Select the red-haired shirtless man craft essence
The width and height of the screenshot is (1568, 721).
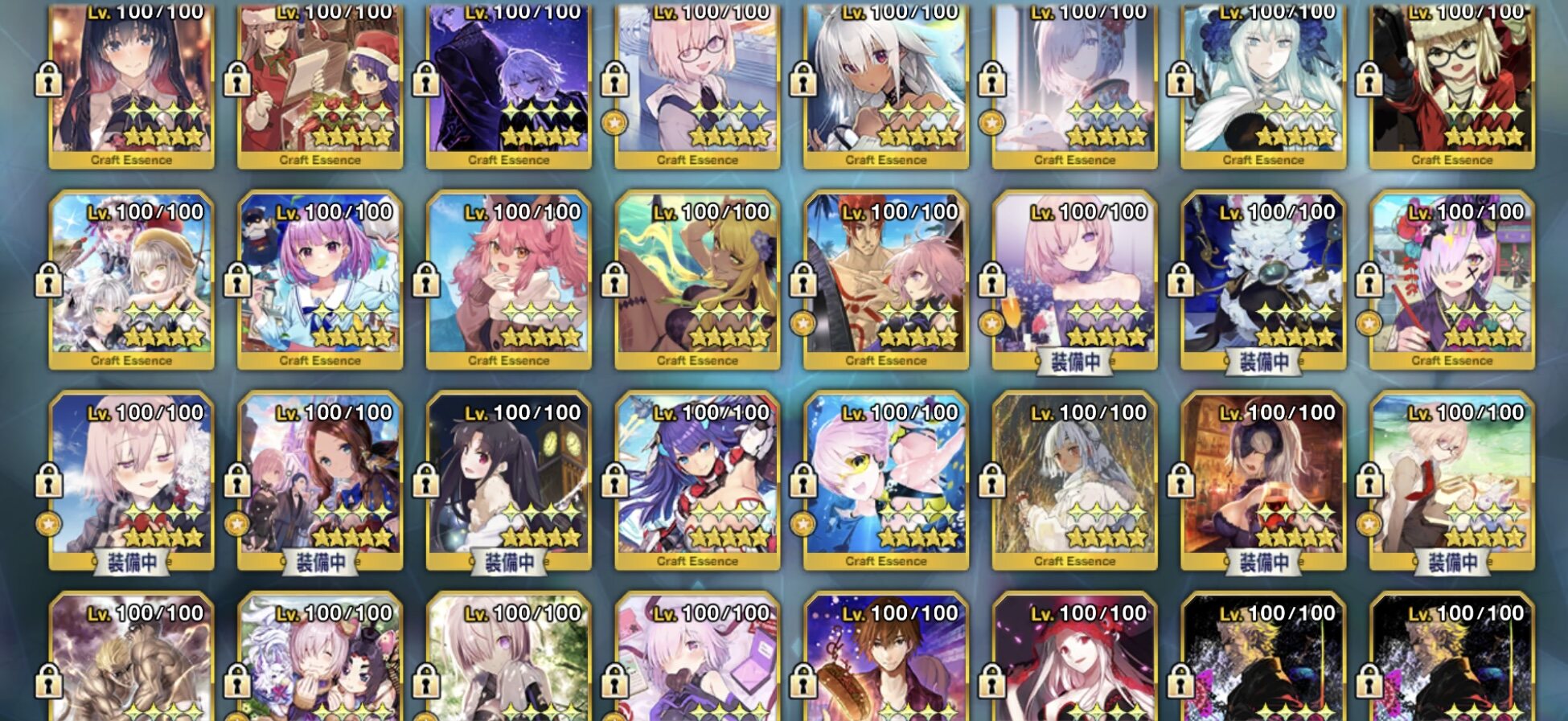(x=886, y=280)
